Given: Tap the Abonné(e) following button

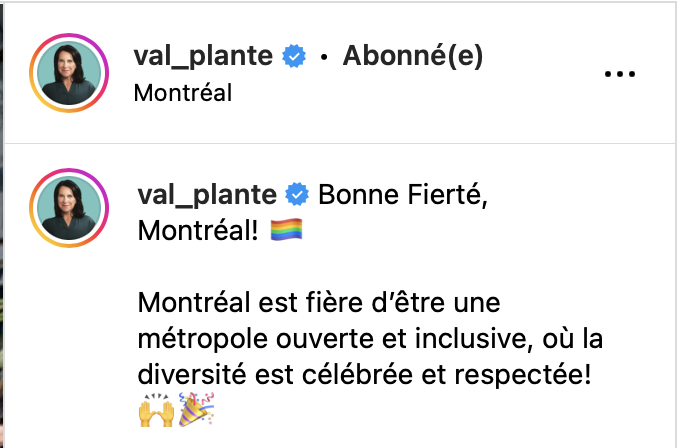Looking at the screenshot, I should coord(412,57).
